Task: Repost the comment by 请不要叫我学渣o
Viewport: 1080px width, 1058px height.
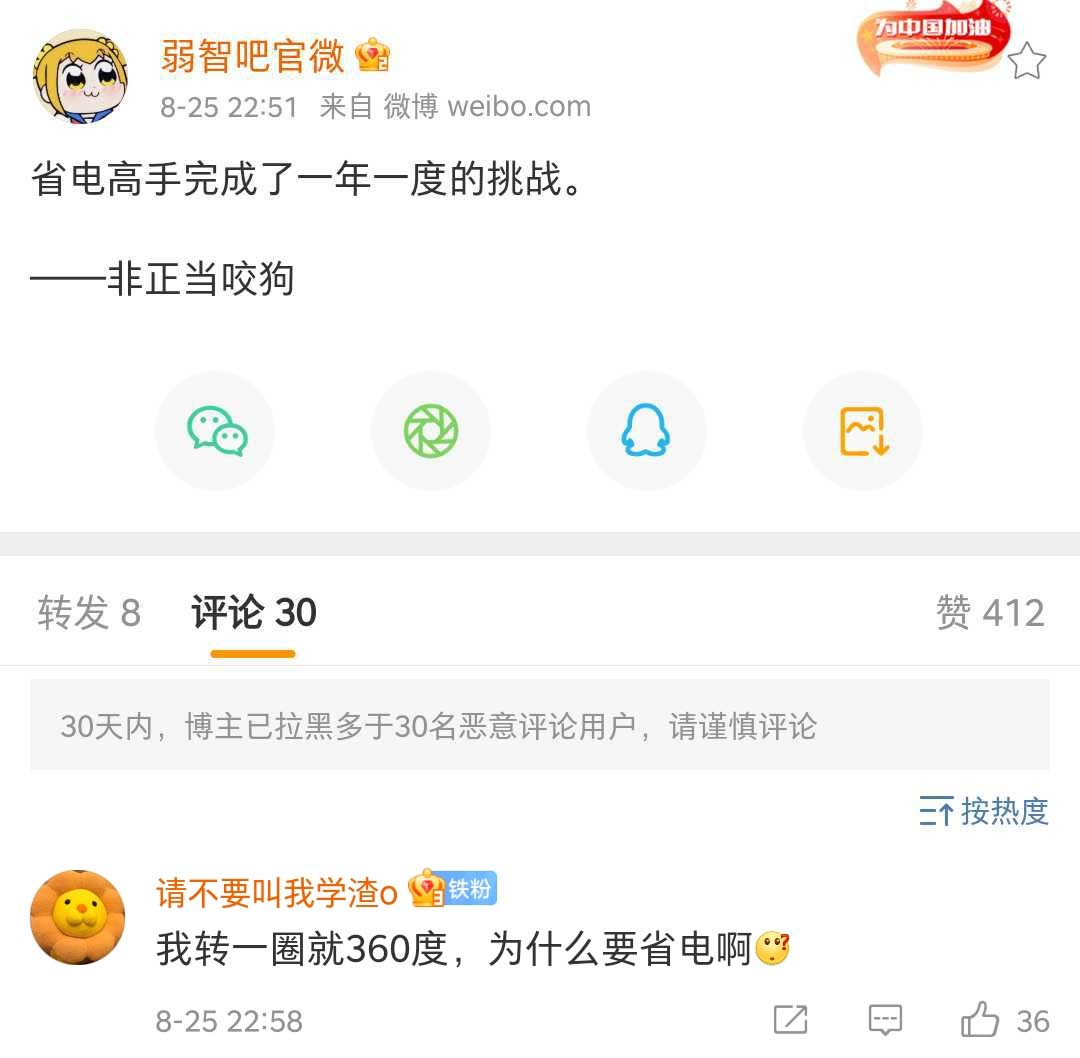Action: tap(790, 1020)
